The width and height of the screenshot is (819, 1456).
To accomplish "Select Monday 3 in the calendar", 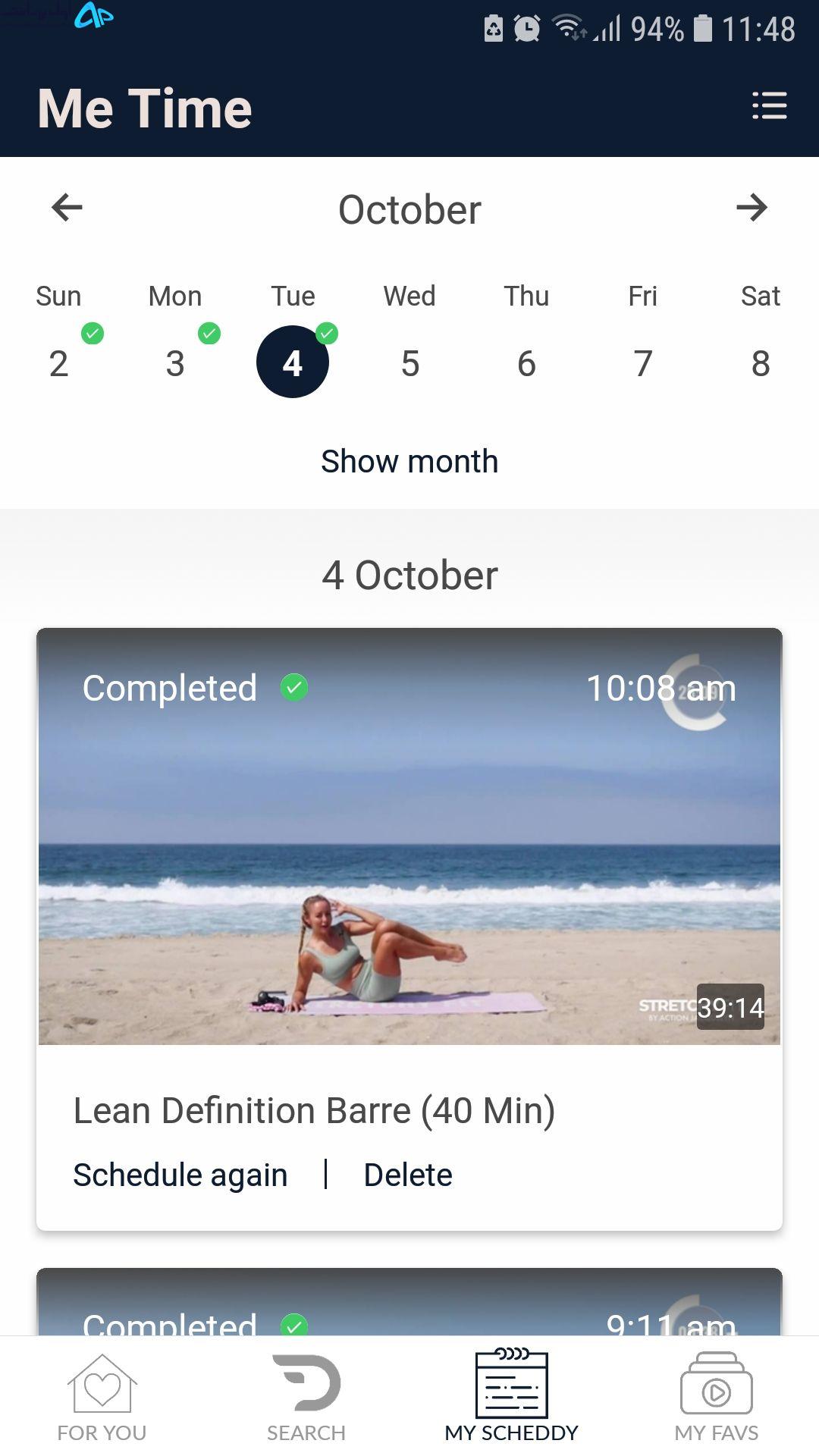I will [x=175, y=363].
